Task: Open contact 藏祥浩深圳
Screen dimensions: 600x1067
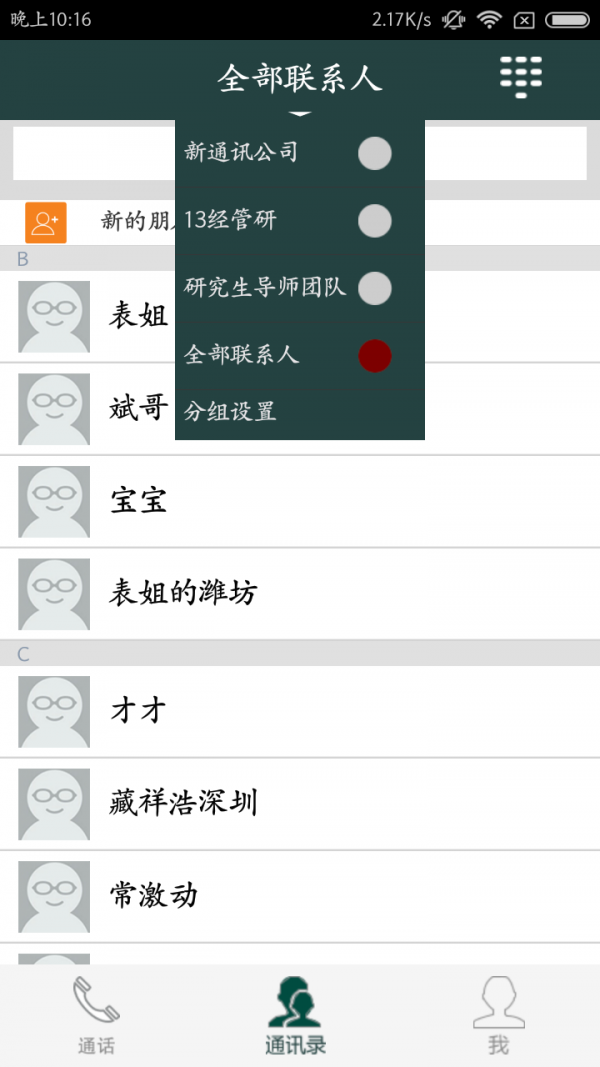Action: pyautogui.click(x=300, y=804)
